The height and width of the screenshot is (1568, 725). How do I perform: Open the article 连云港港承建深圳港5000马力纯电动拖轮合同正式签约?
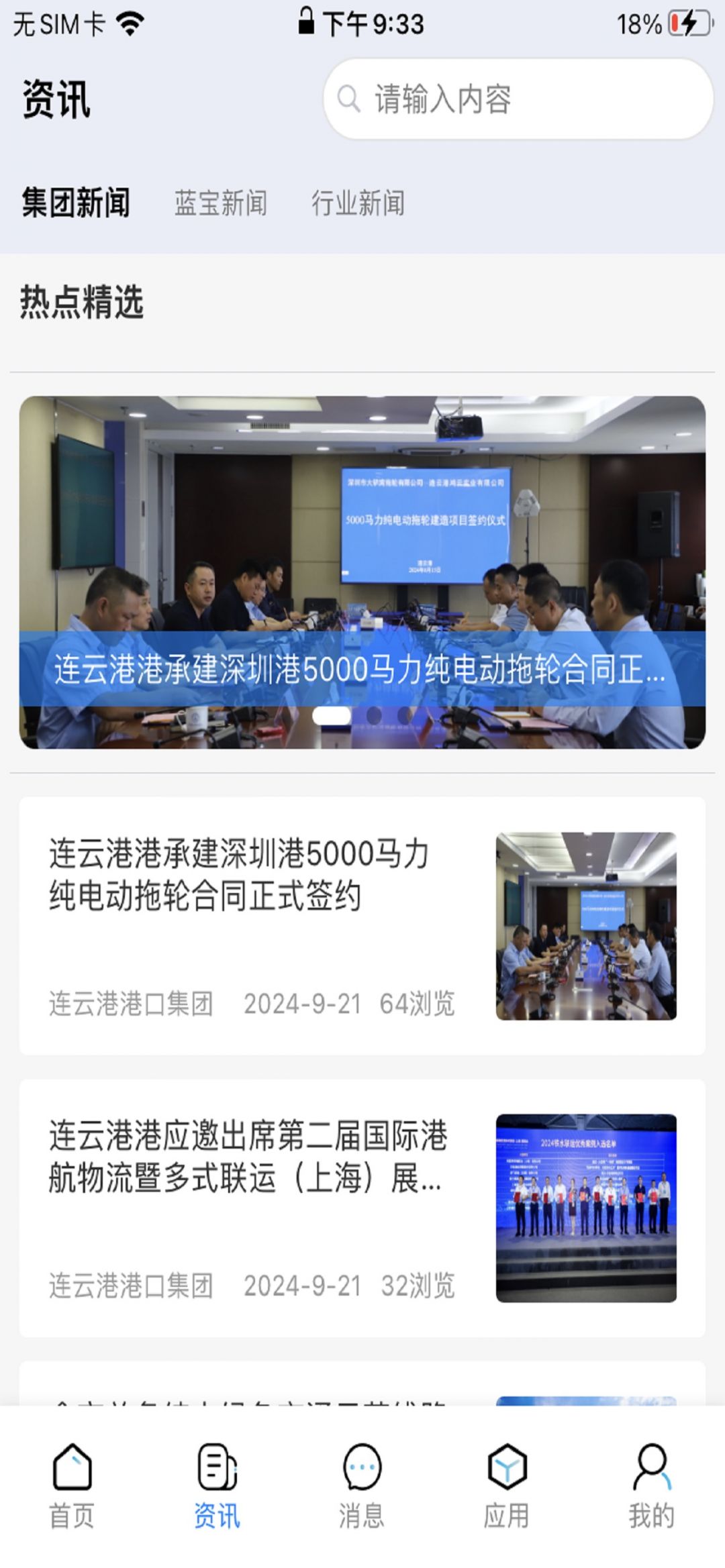pos(238,874)
